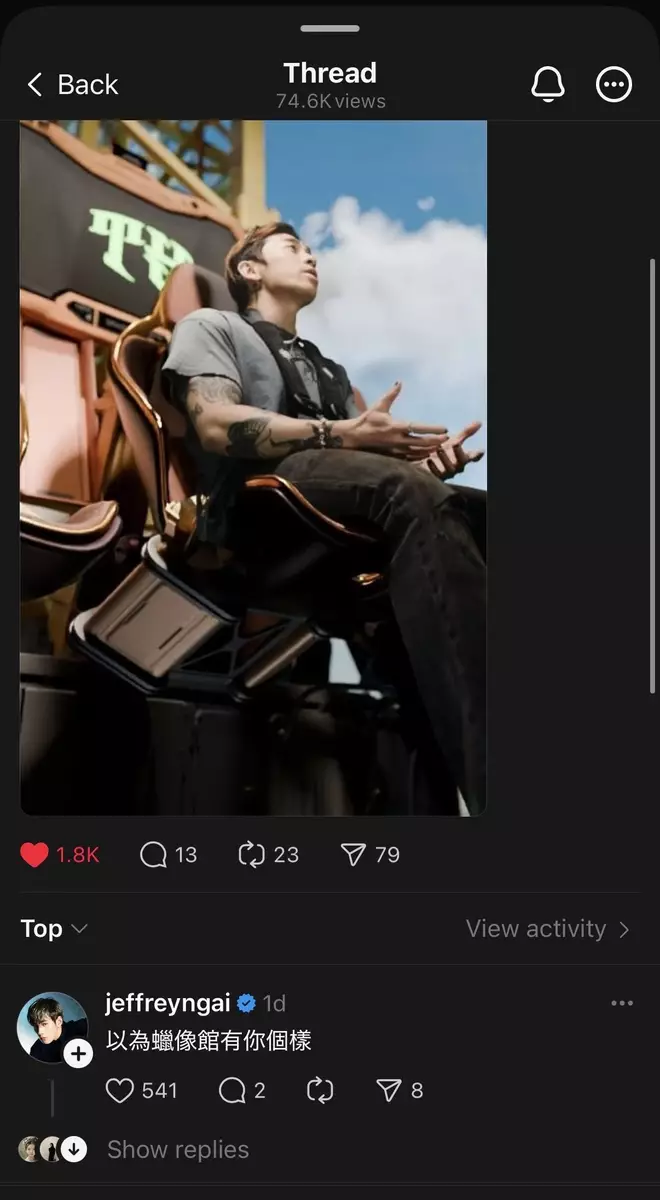
Task: Show replies under jeffreyngai's comment
Action: coord(178,1150)
